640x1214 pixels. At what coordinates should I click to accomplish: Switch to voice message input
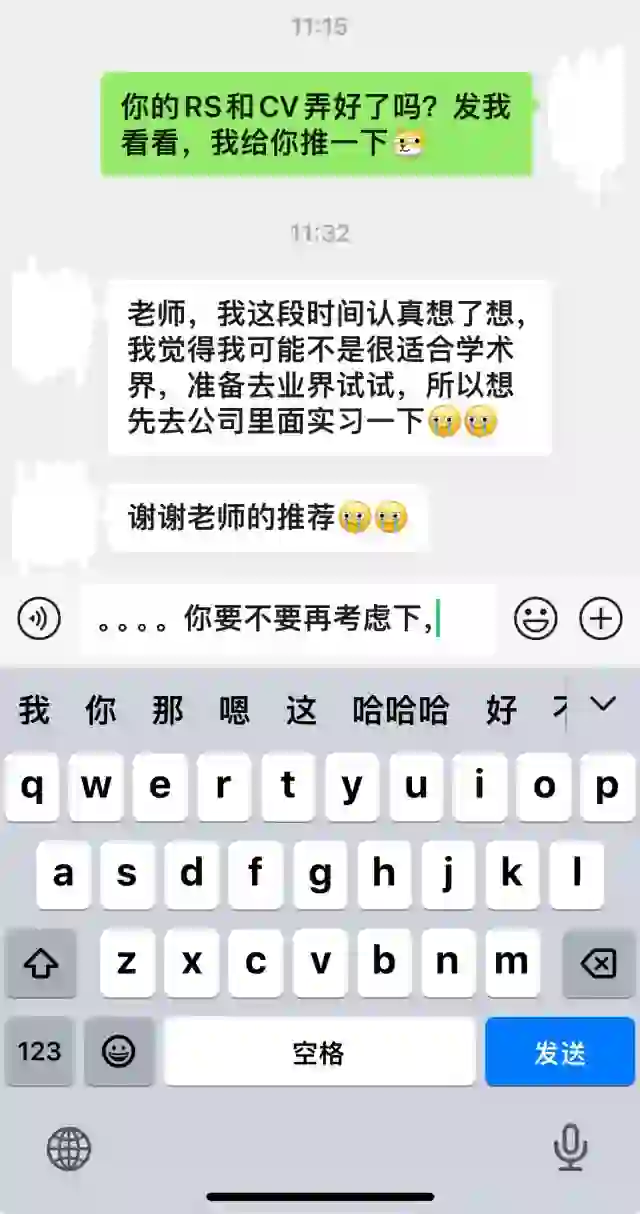tap(39, 620)
